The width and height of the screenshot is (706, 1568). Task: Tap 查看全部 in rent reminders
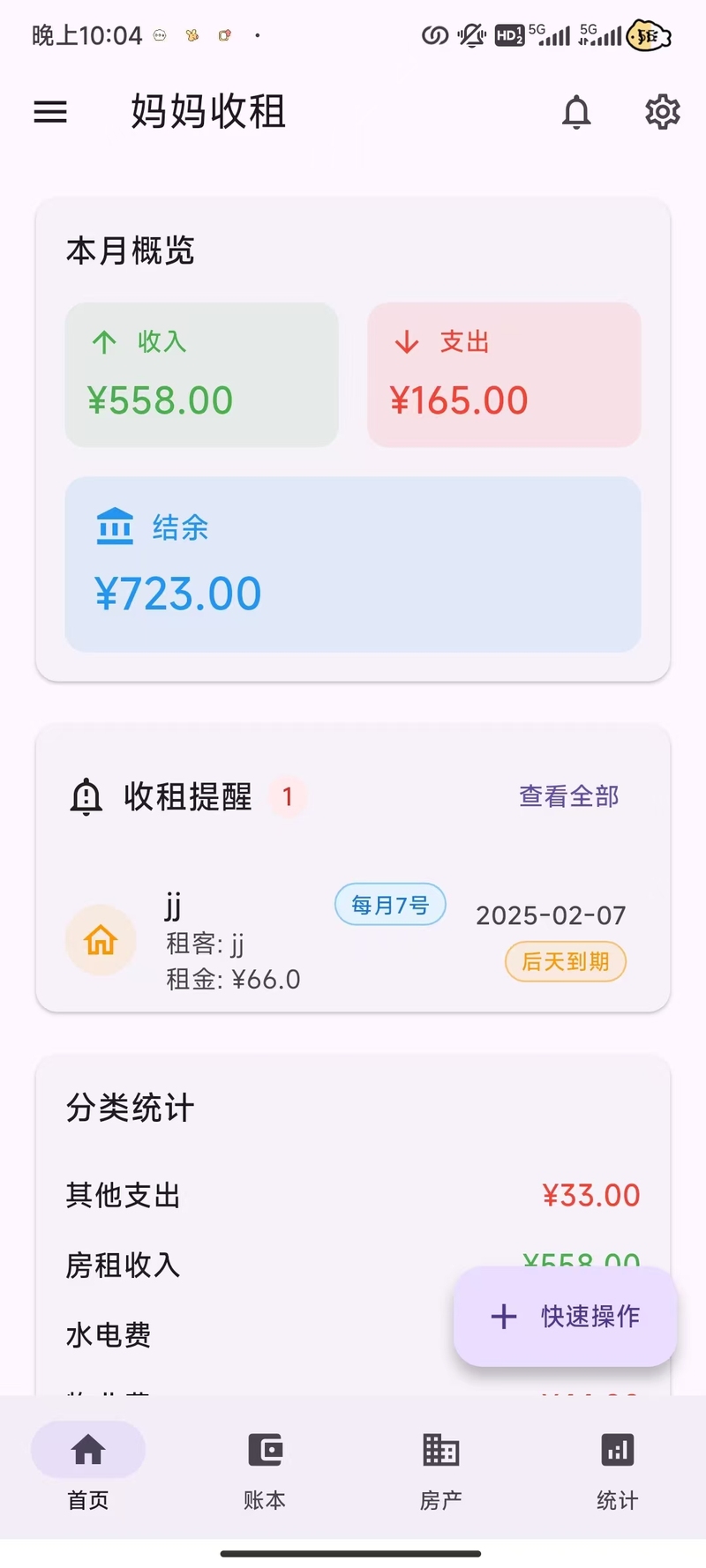568,796
